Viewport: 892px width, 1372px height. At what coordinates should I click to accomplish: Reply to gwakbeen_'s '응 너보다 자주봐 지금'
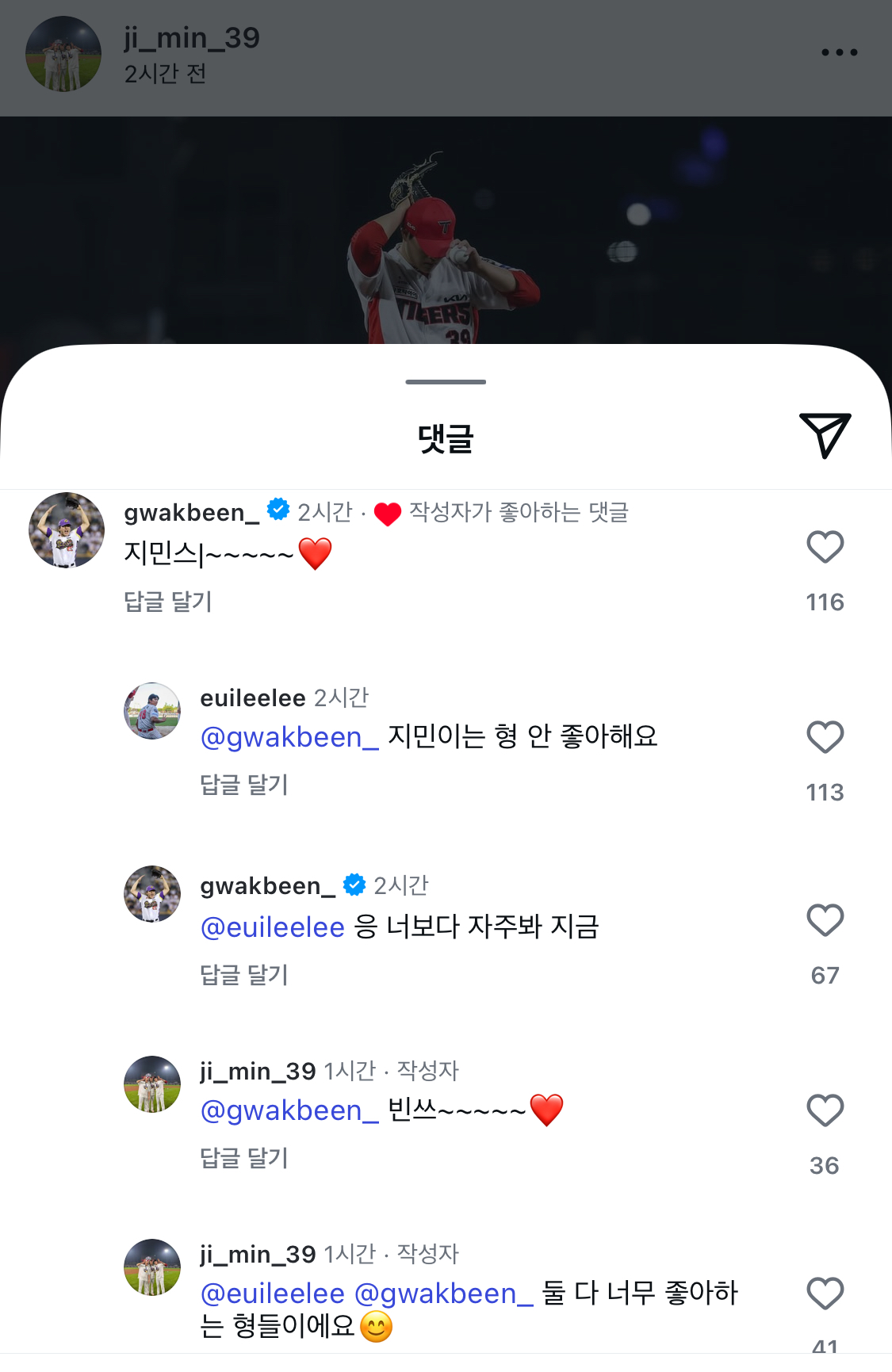[x=244, y=975]
